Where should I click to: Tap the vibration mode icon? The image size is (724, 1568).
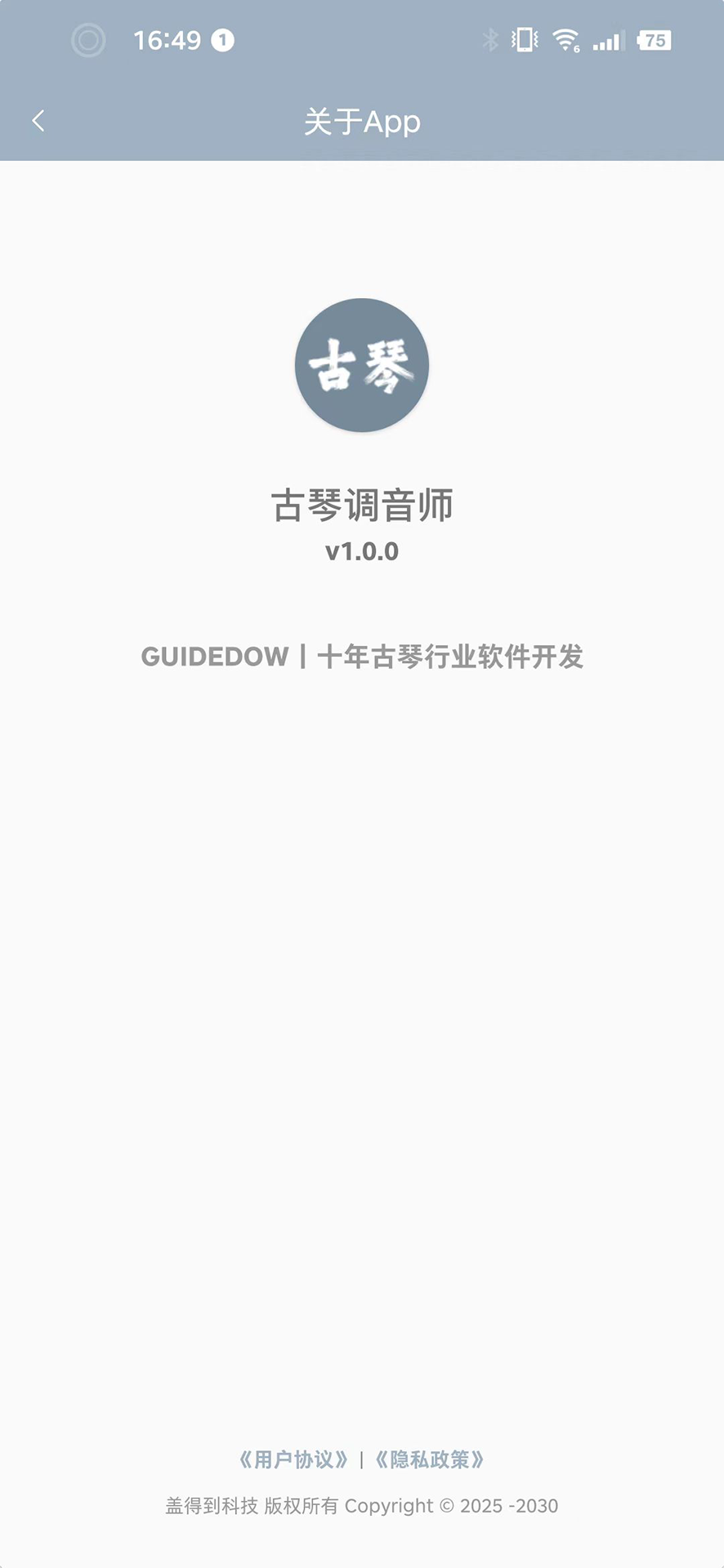coord(525,39)
